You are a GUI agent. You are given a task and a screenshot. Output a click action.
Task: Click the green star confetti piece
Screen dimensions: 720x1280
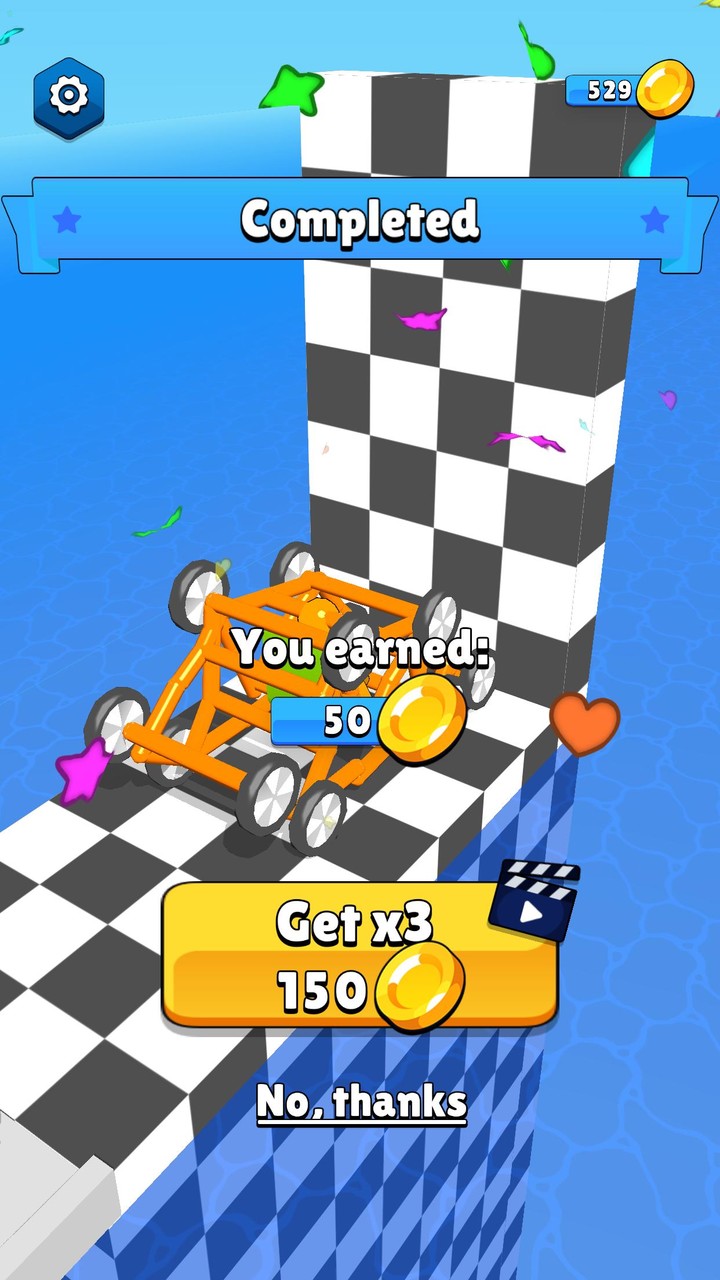point(295,90)
